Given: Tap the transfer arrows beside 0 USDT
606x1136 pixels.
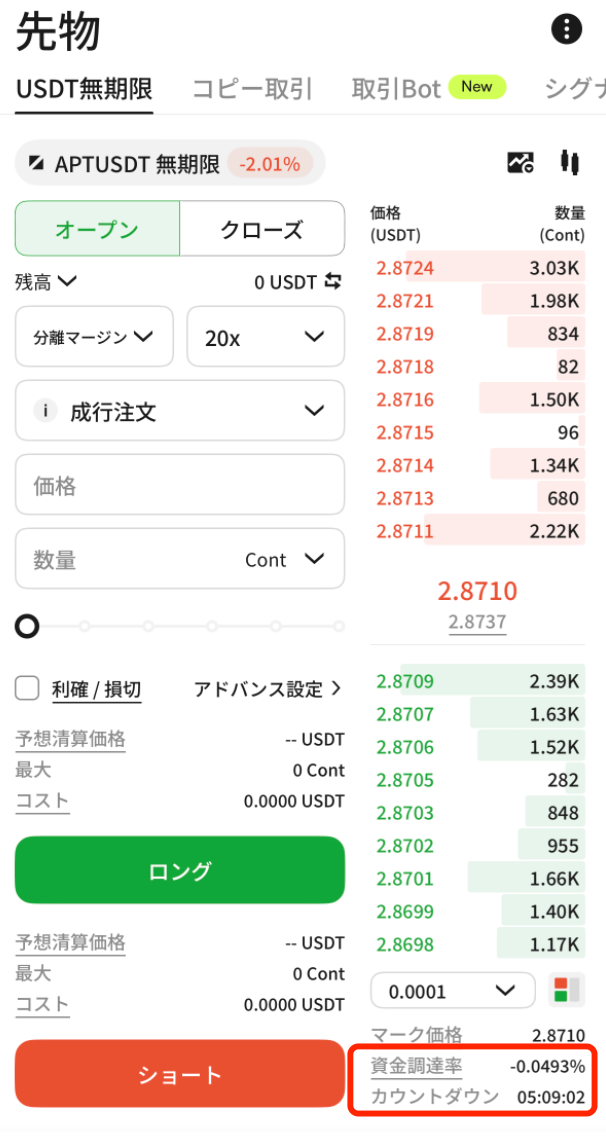Looking at the screenshot, I should point(333,281).
